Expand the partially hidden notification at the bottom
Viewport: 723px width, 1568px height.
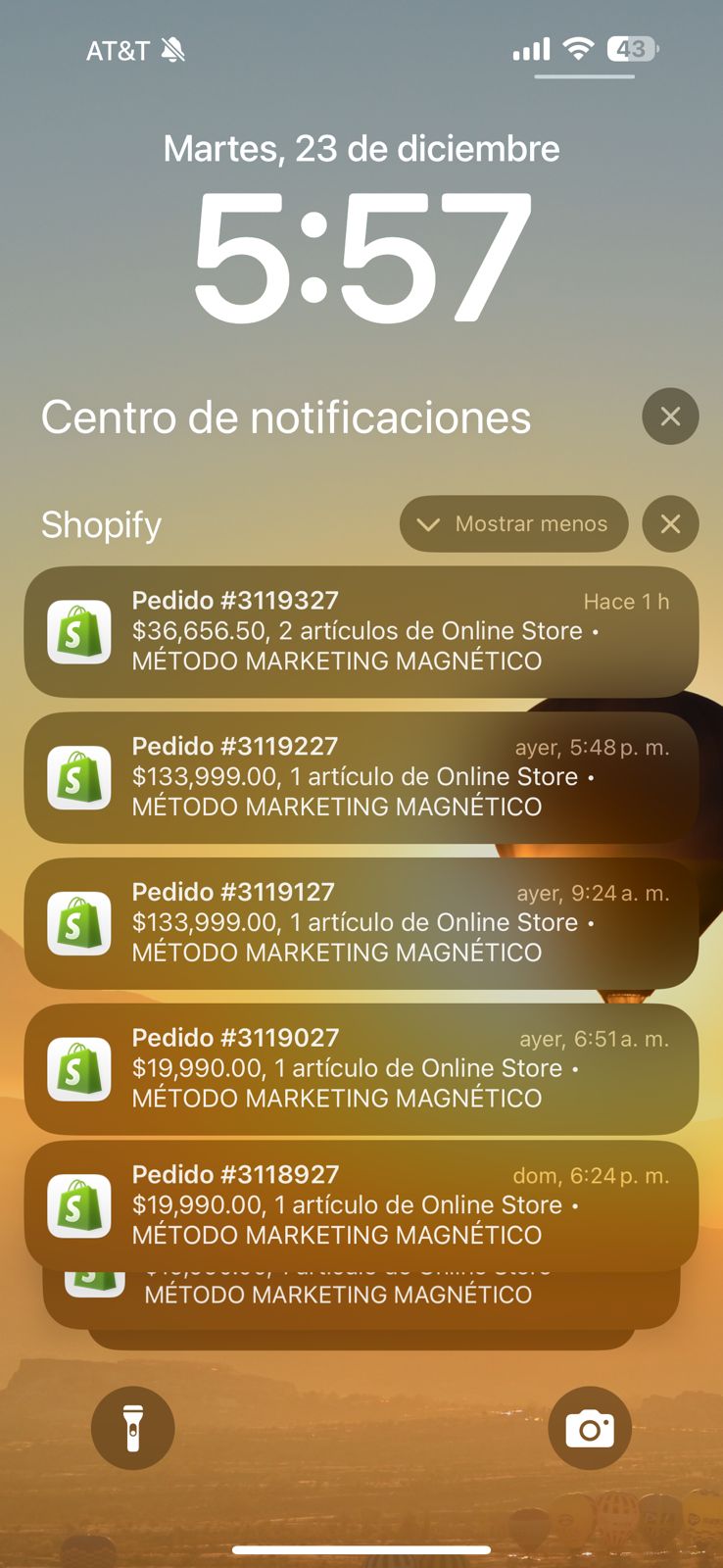pyautogui.click(x=361, y=1284)
